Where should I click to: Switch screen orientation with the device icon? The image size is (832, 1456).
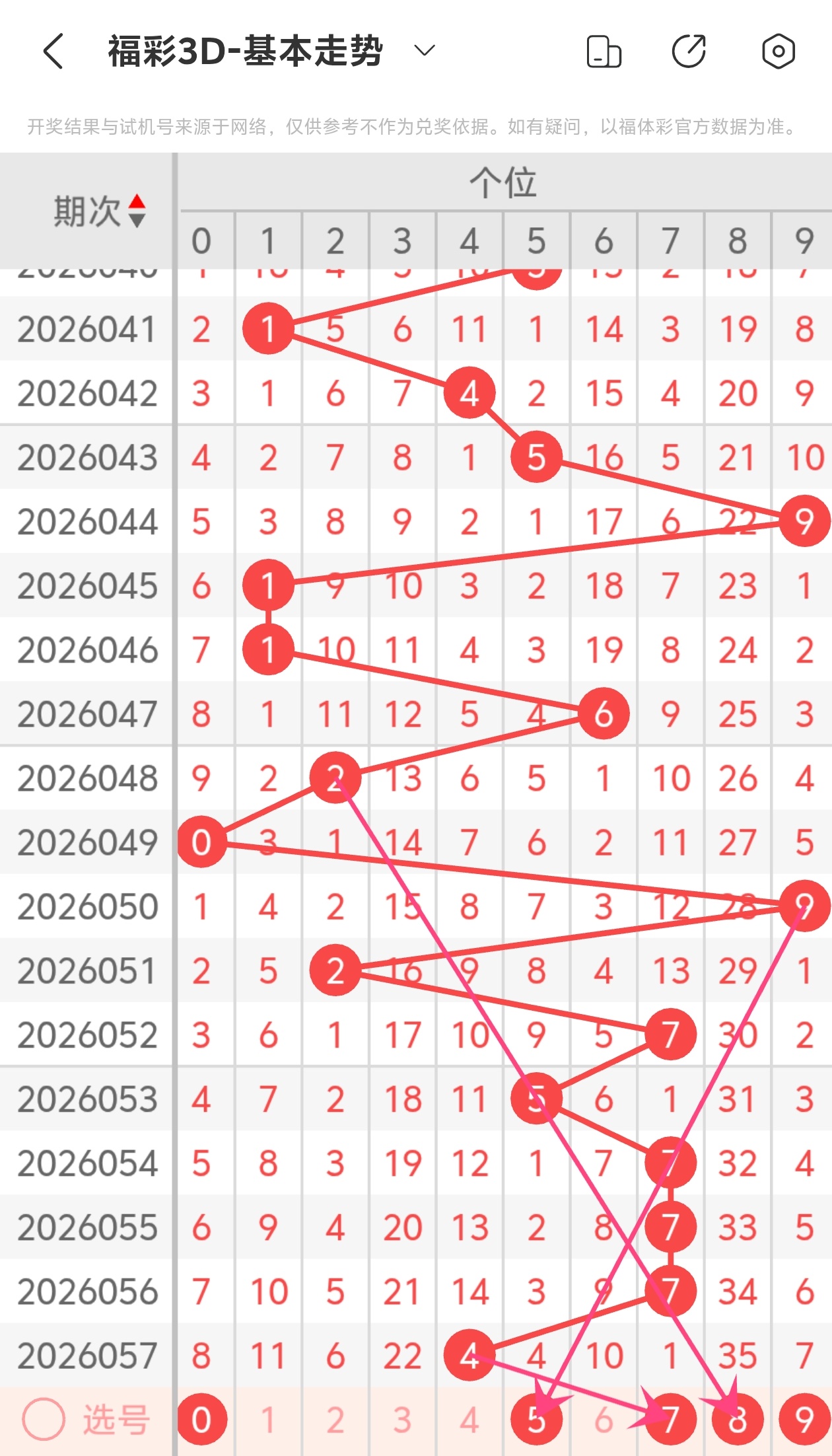(604, 52)
